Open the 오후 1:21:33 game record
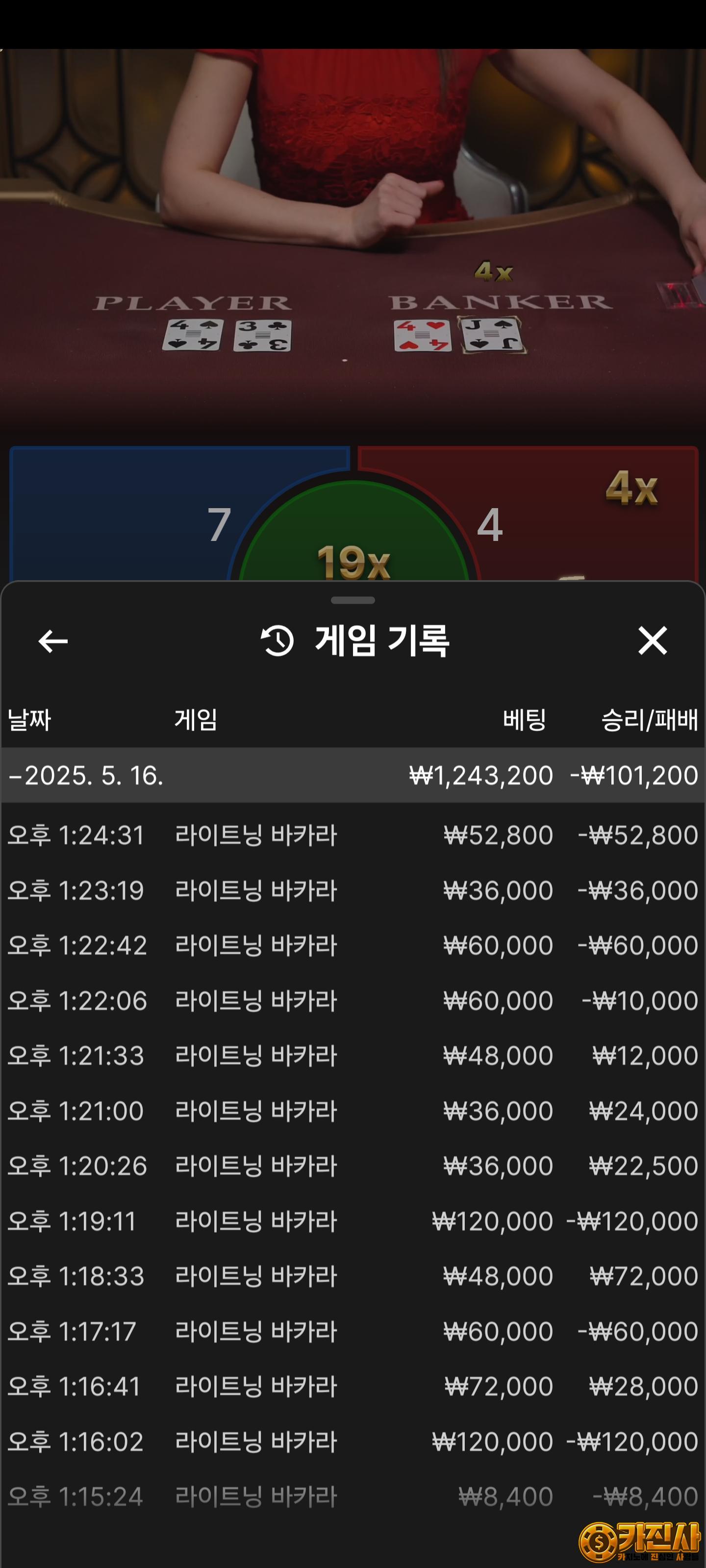This screenshot has width=706, height=1568. pyautogui.click(x=353, y=1055)
